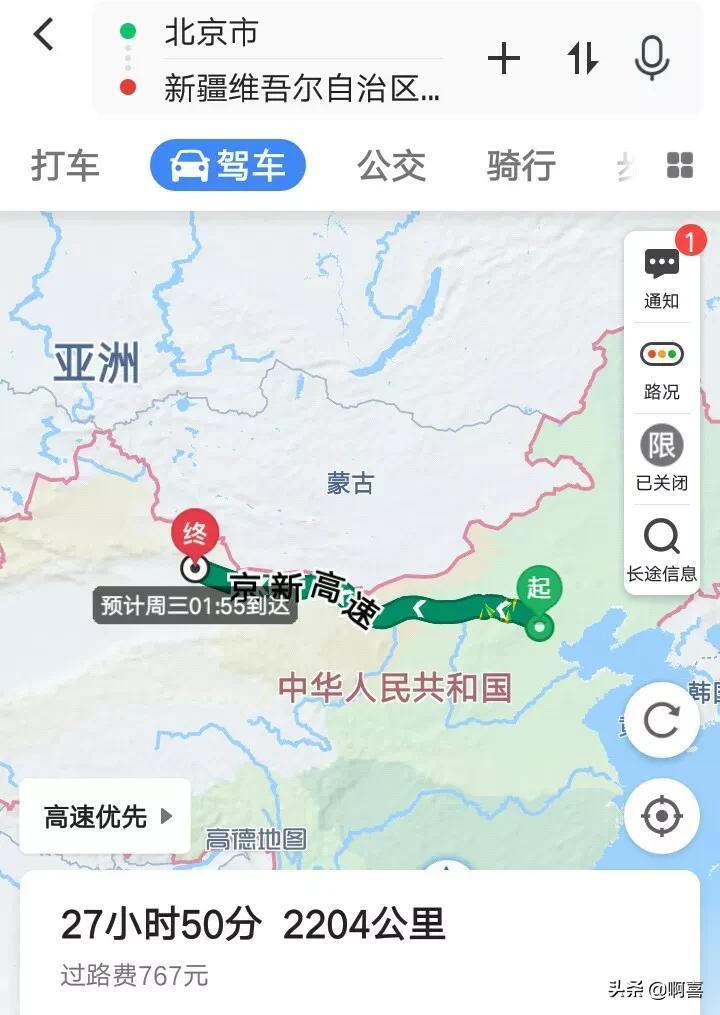Recenter map to my location

pos(662,817)
